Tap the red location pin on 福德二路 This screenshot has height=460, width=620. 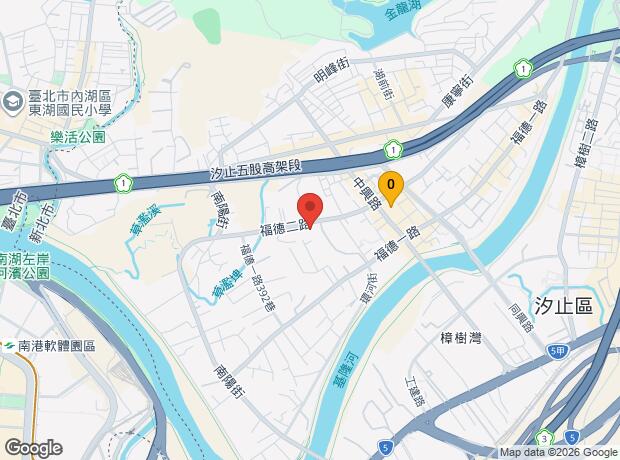pyautogui.click(x=310, y=210)
